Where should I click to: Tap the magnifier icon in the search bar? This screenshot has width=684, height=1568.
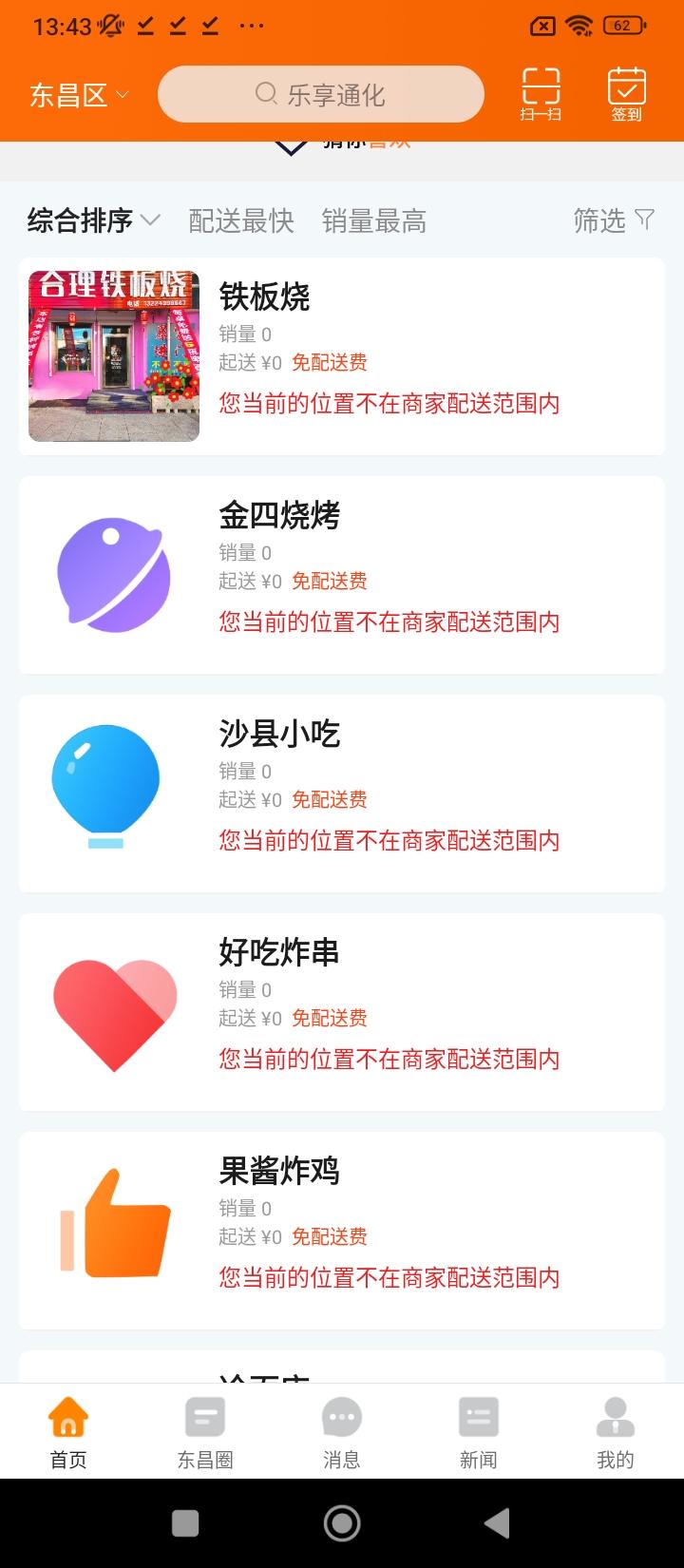(x=264, y=94)
